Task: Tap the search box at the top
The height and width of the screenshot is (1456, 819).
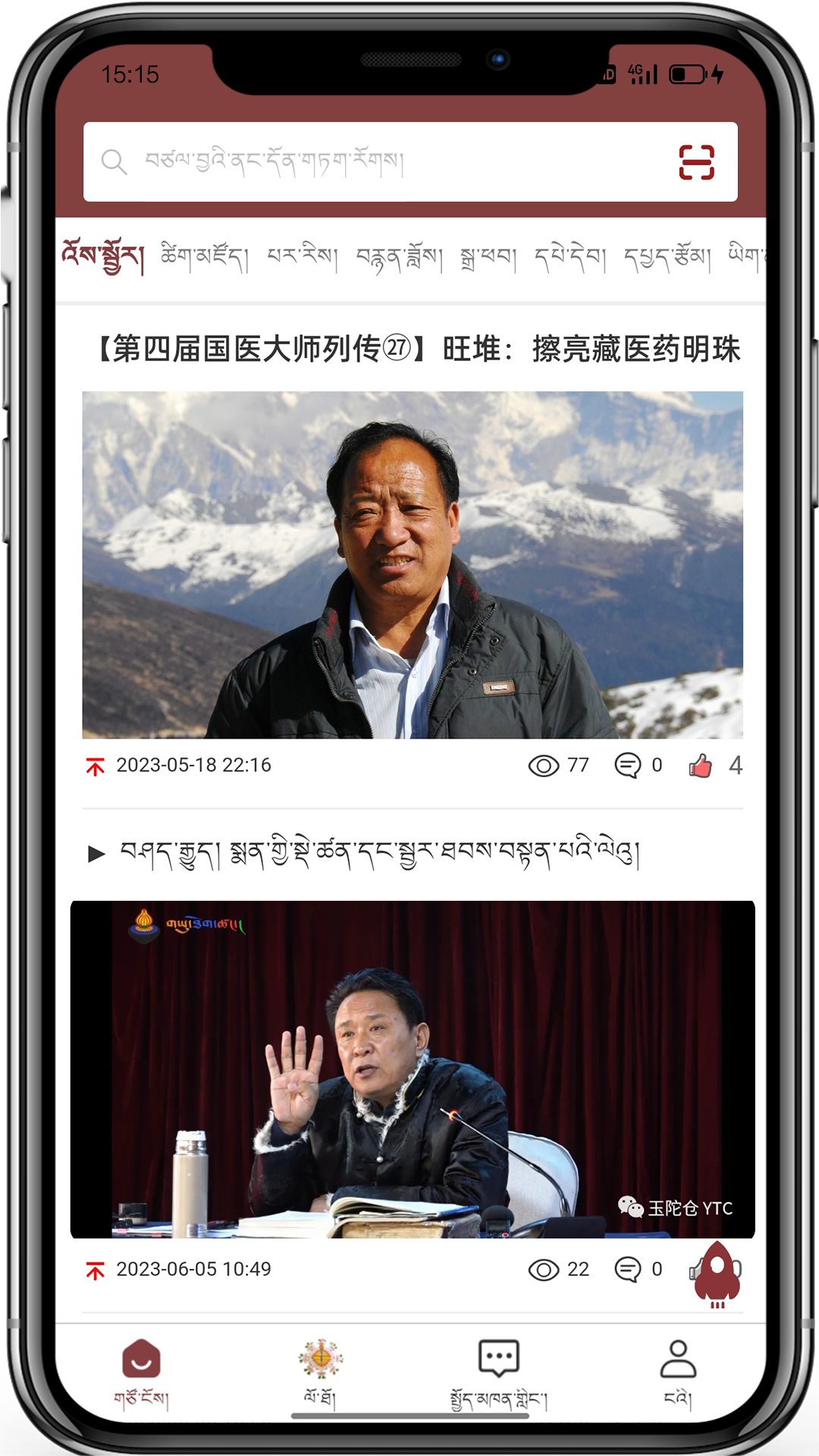Action: (379, 162)
